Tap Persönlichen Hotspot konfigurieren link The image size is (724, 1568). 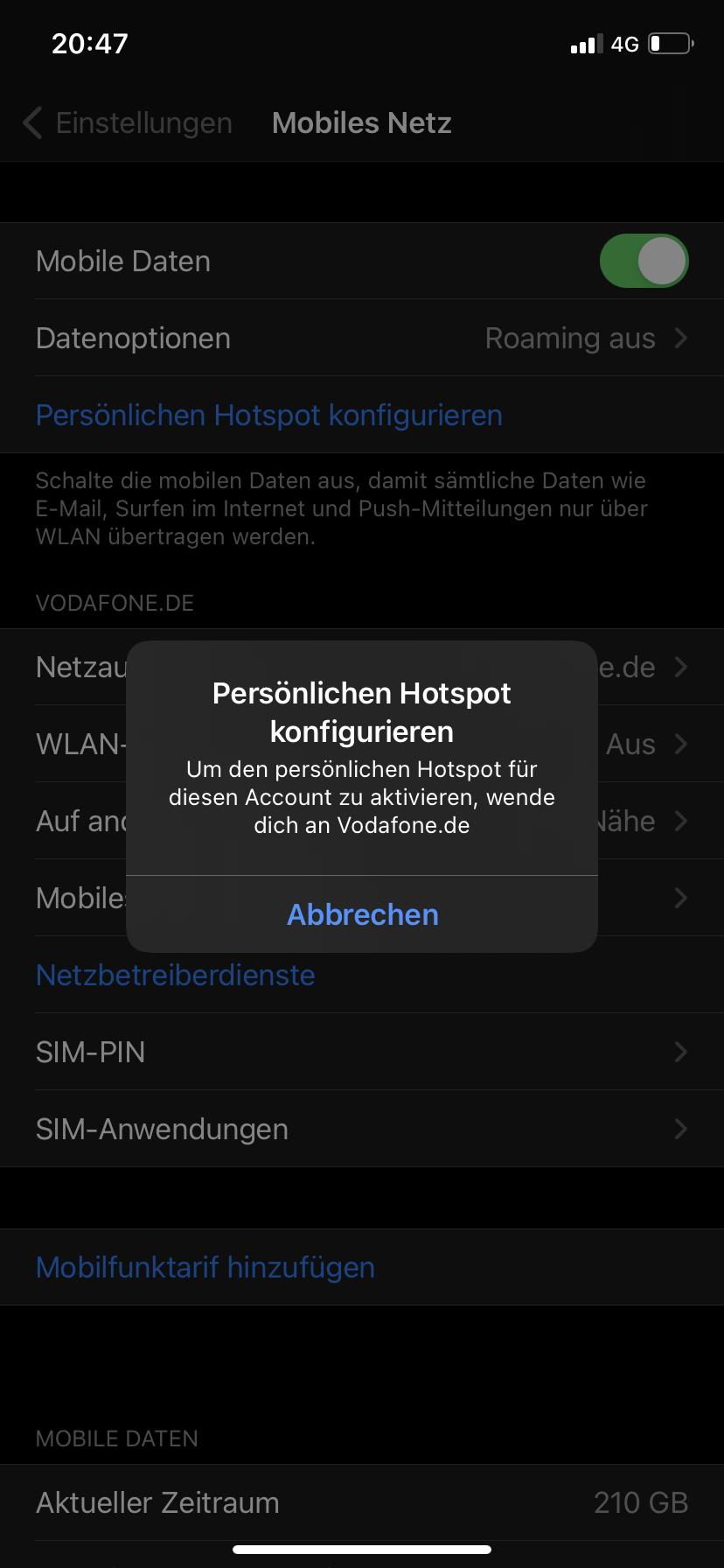[x=269, y=415]
